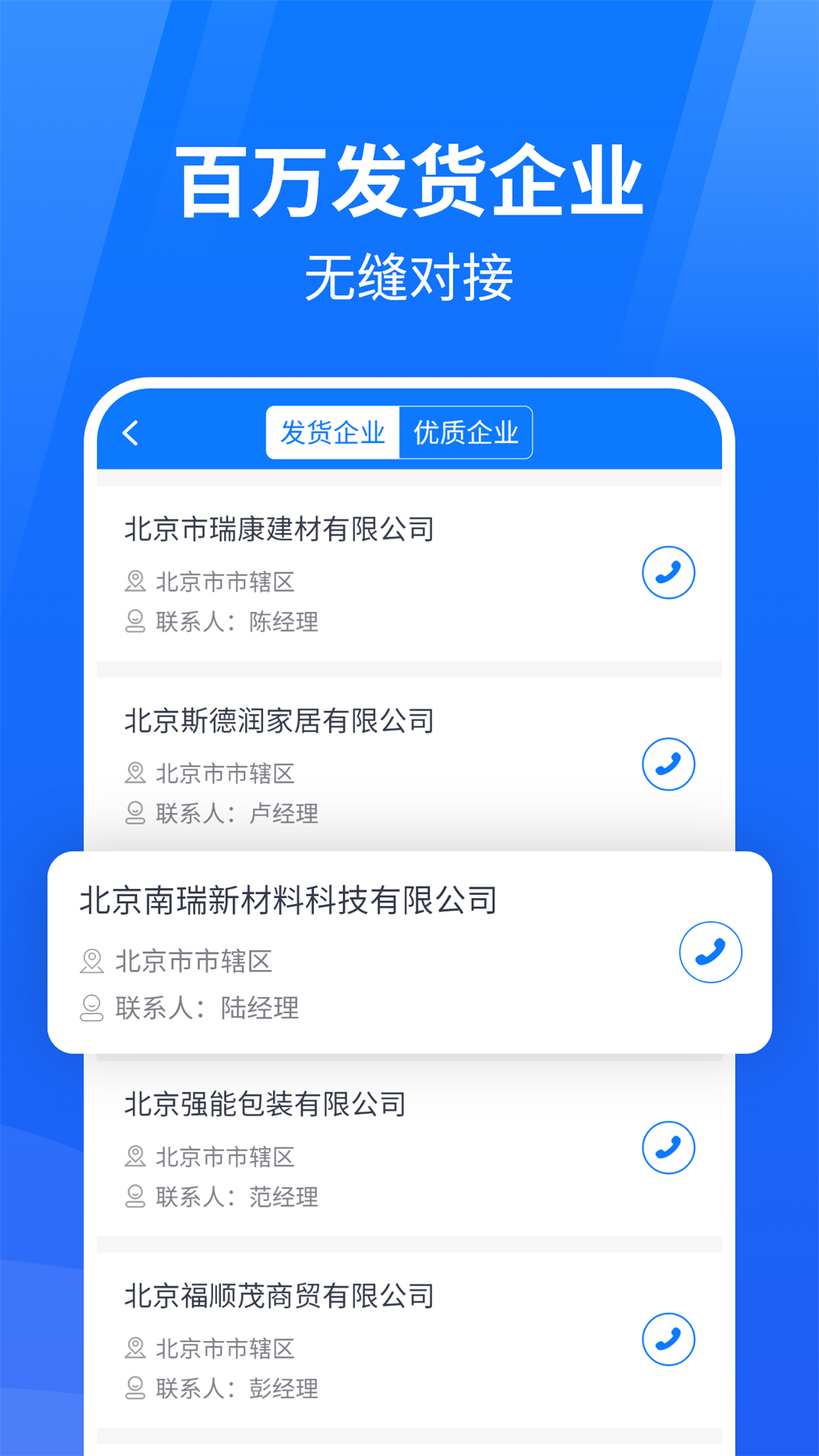Viewport: 819px width, 1456px height.
Task: Tap call icon beside 北京强能包装有限公司
Action: [668, 1147]
